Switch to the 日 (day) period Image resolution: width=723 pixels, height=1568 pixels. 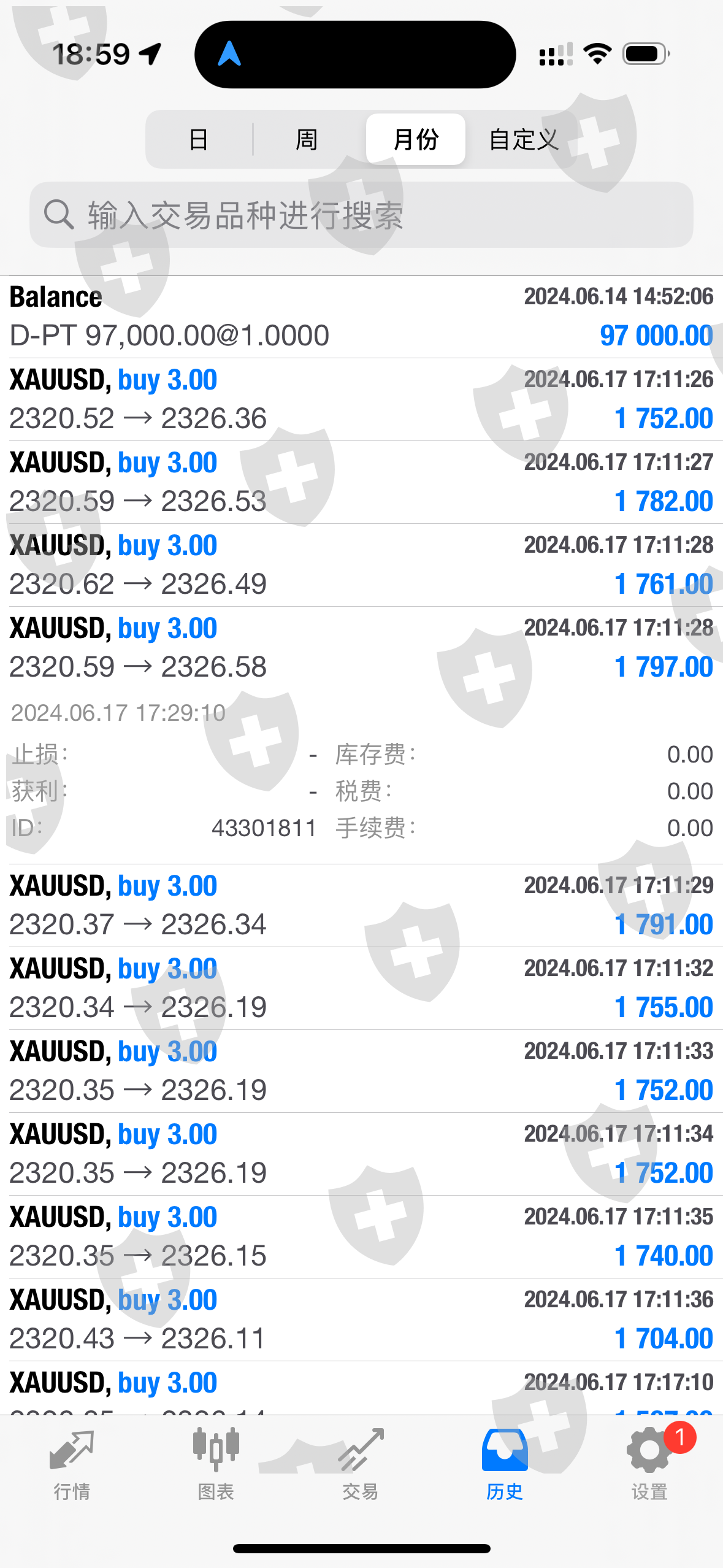[199, 139]
